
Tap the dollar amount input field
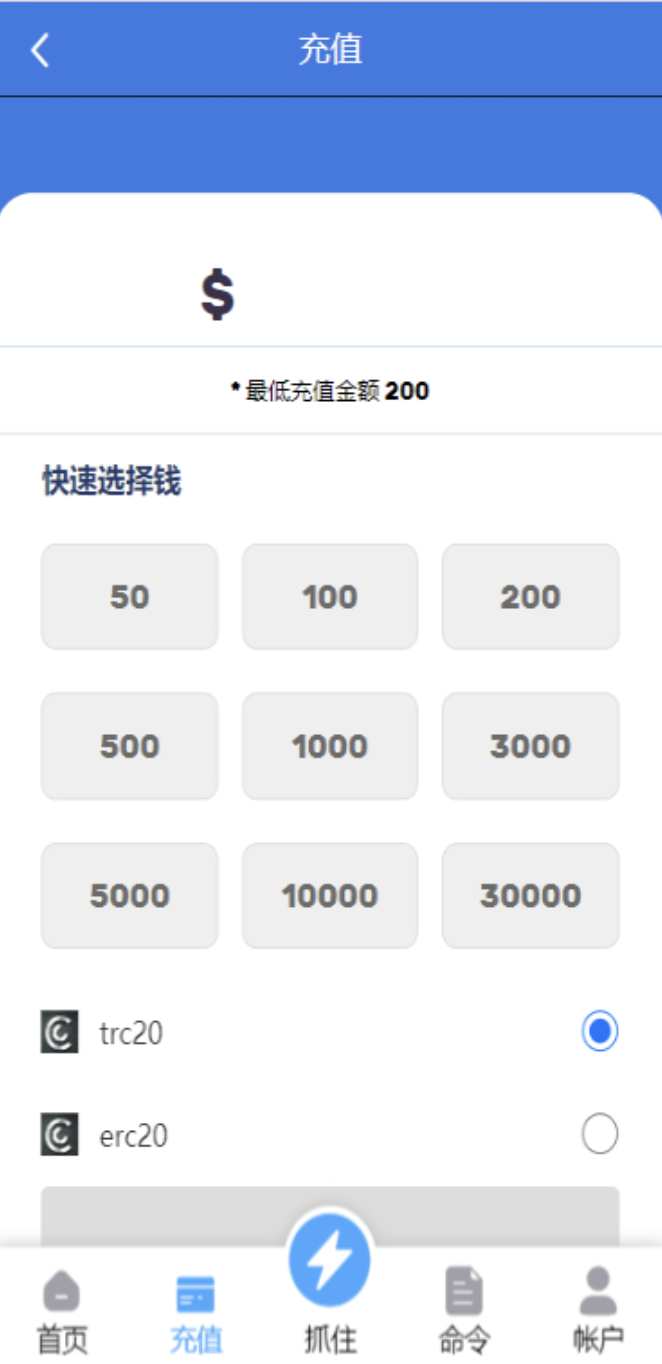click(400, 296)
